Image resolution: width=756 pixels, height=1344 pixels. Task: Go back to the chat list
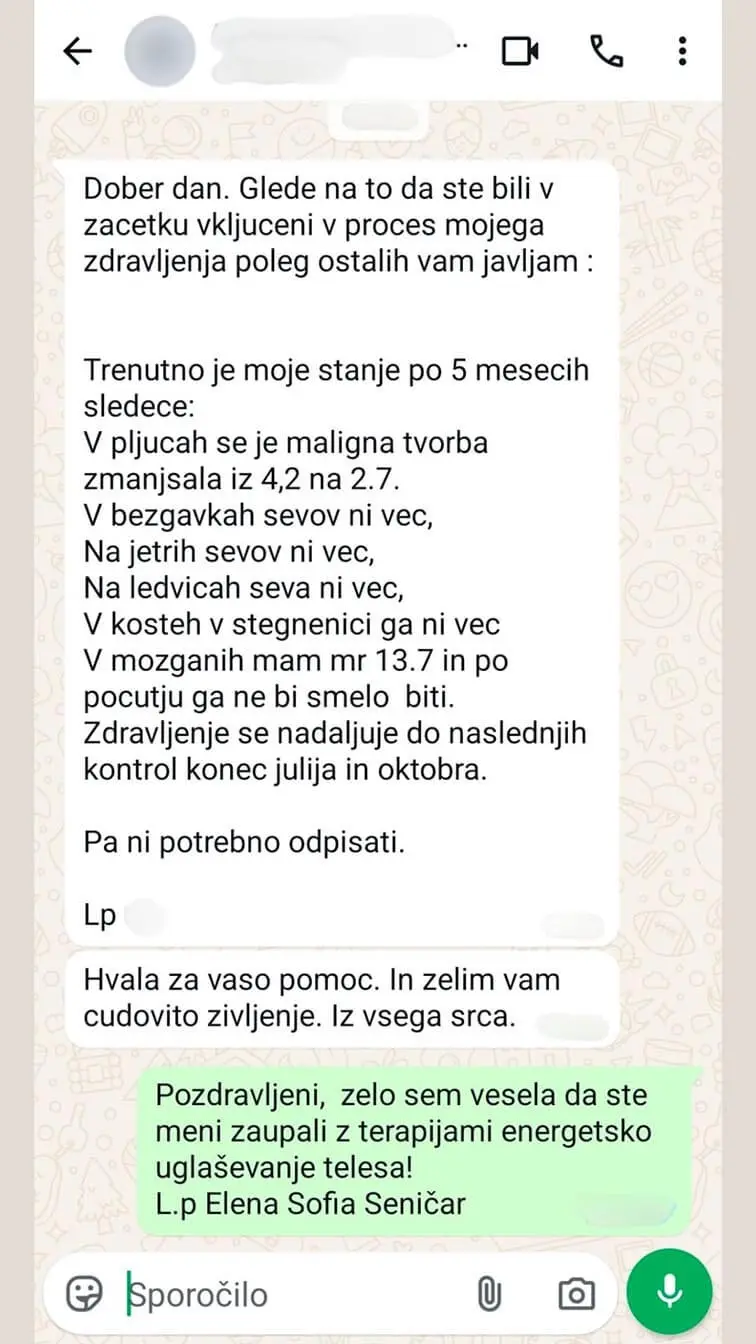(77, 51)
